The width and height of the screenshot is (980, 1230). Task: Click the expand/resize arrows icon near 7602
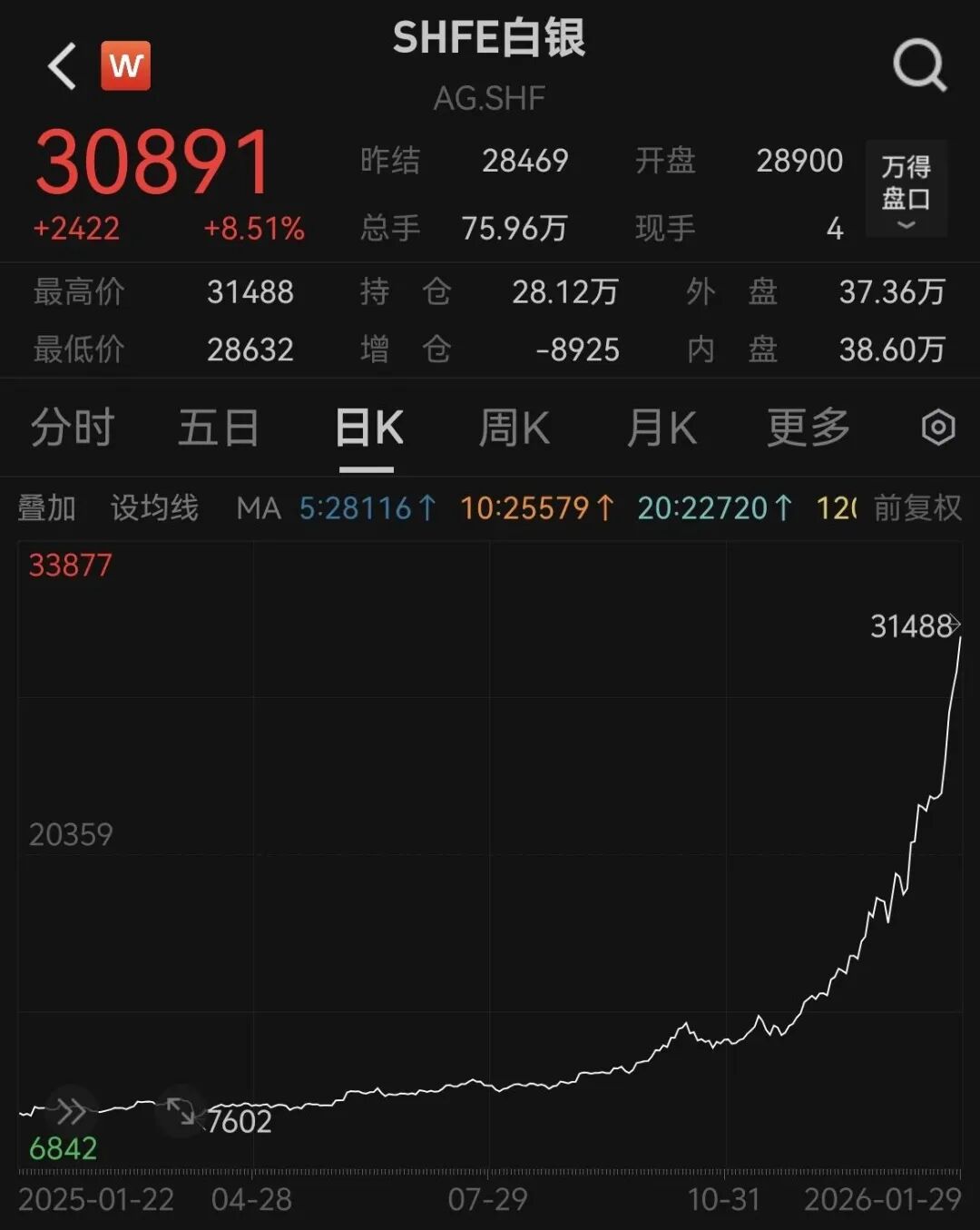coord(181,1112)
